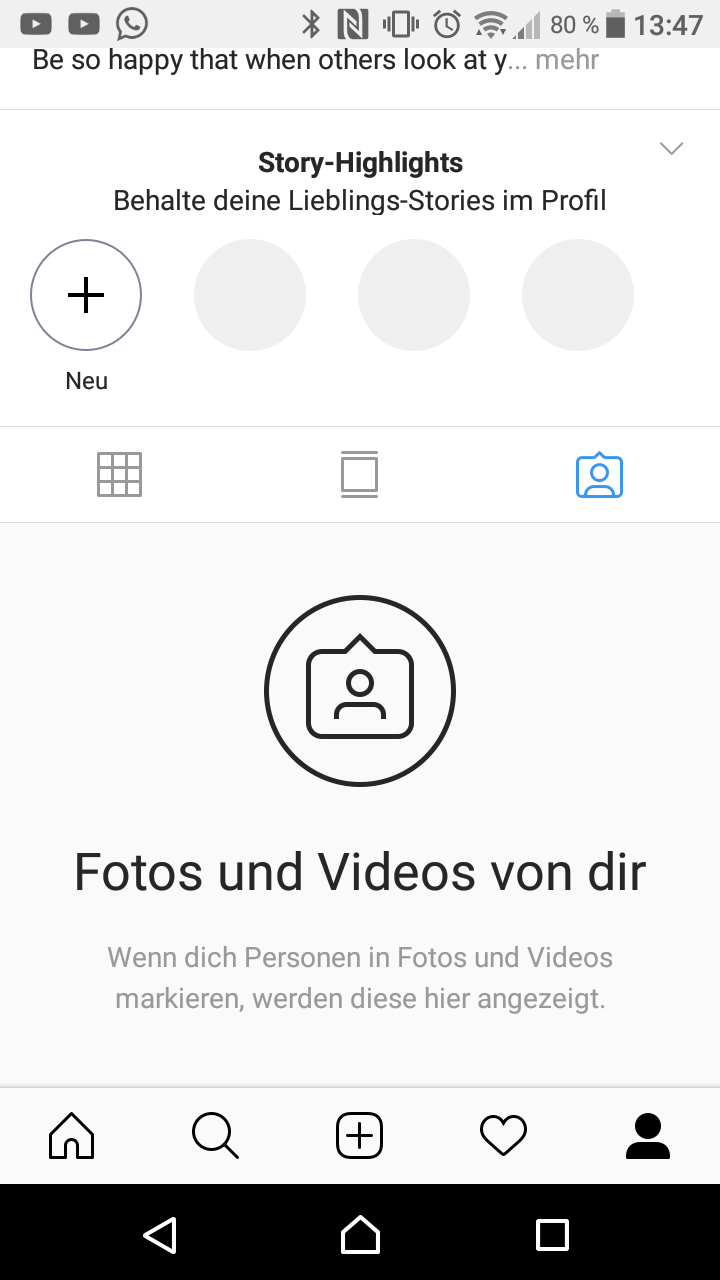Viewport: 720px width, 1280px height.
Task: View tagged photos with the person-frame icon
Action: tap(599, 474)
